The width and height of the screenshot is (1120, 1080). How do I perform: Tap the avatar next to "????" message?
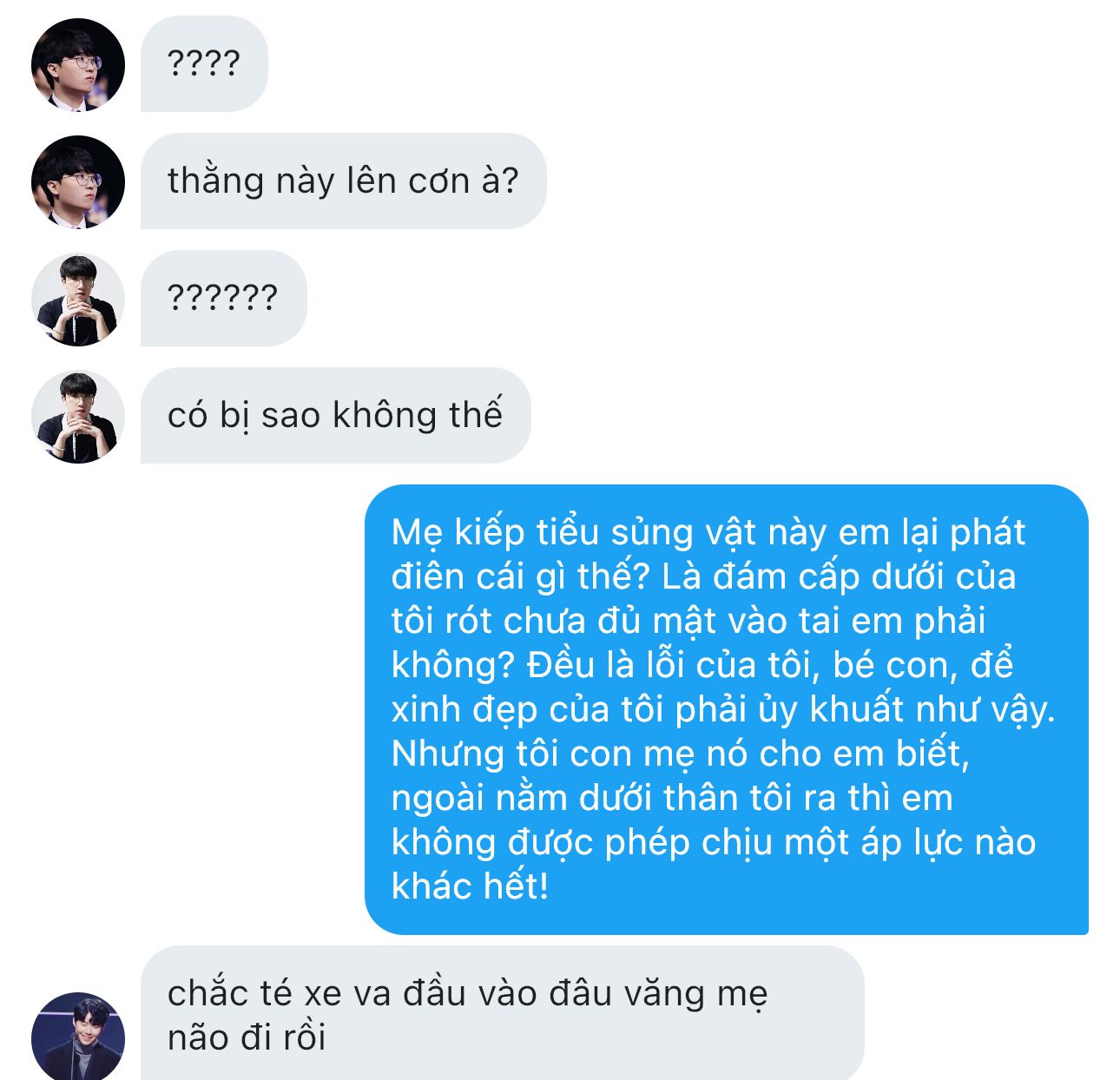tap(78, 64)
